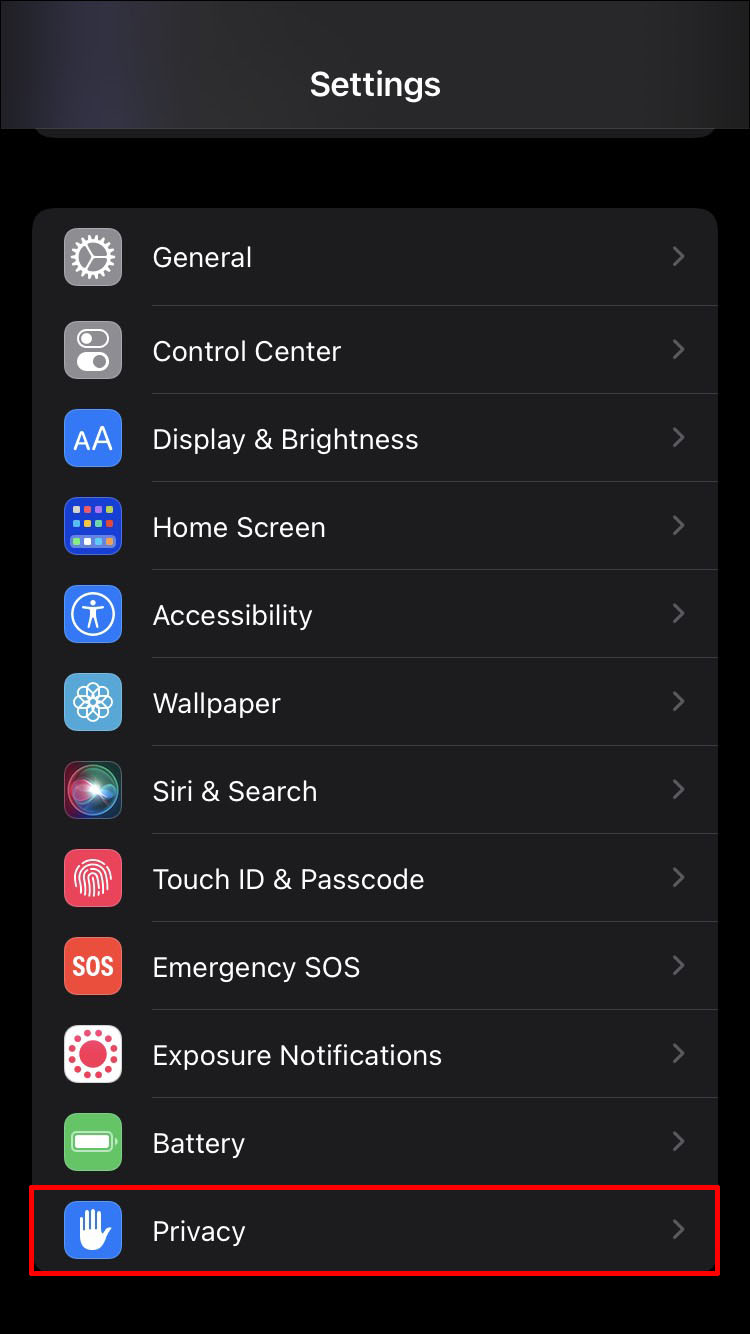Screen dimensions: 750x1334
Task: Select the Accessibility row
Action: coord(375,615)
